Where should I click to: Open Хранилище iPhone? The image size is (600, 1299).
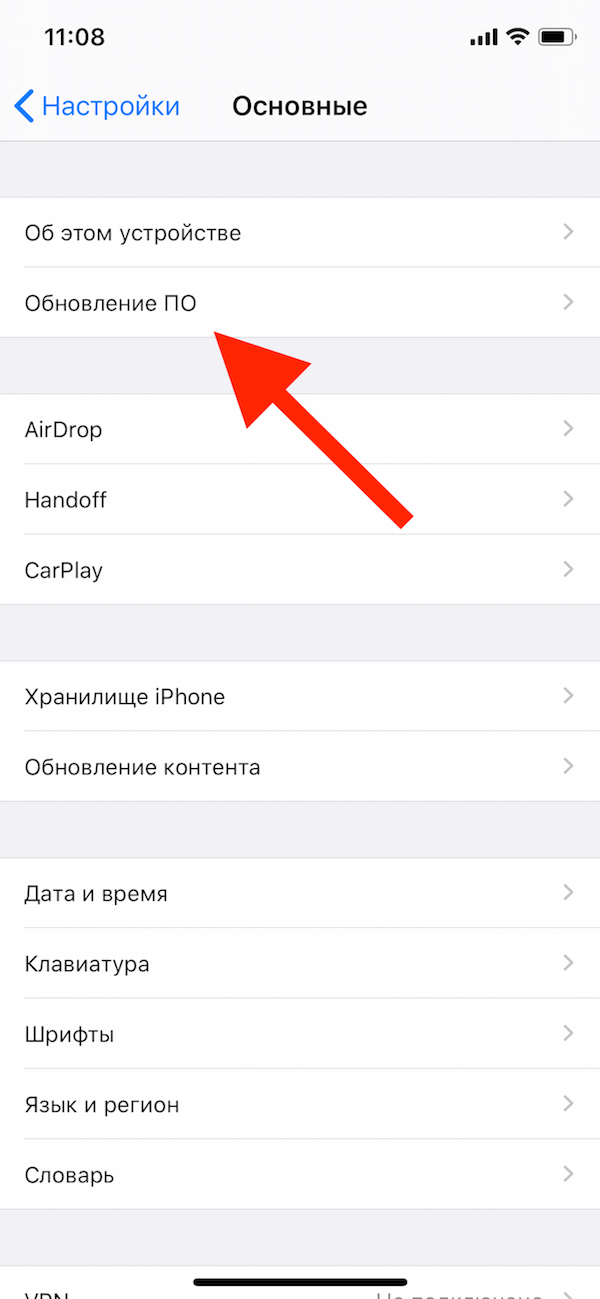(300, 696)
